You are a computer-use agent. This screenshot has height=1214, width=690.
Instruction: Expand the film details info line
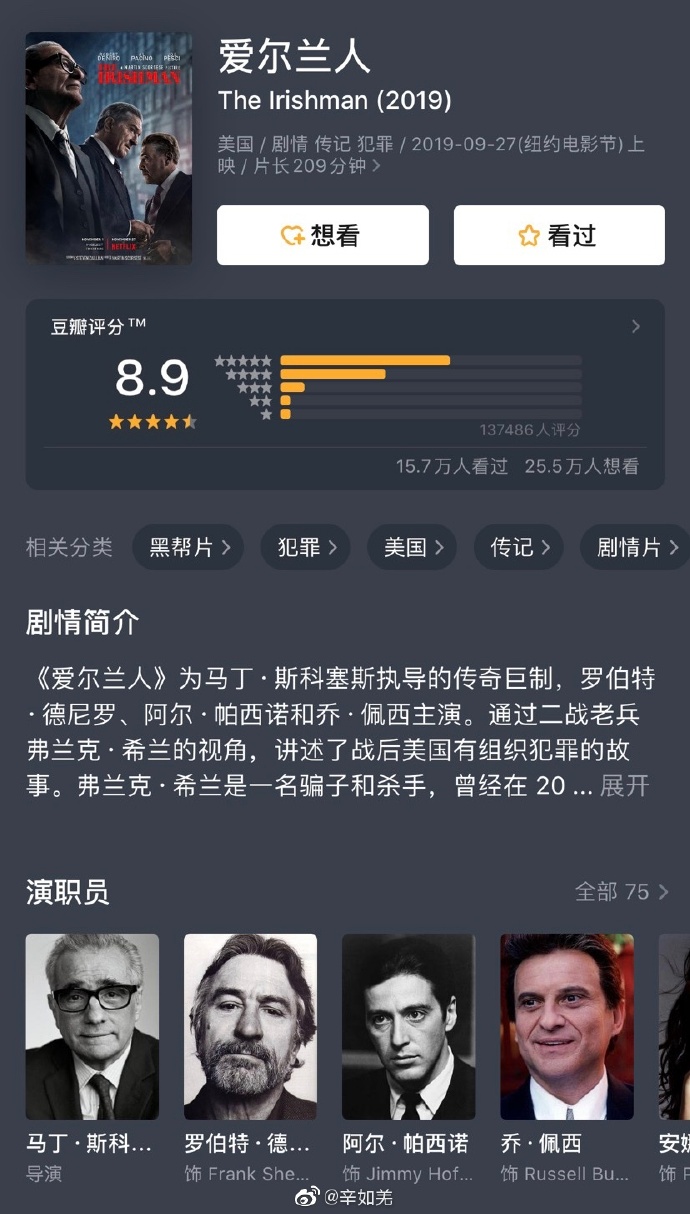(x=376, y=166)
